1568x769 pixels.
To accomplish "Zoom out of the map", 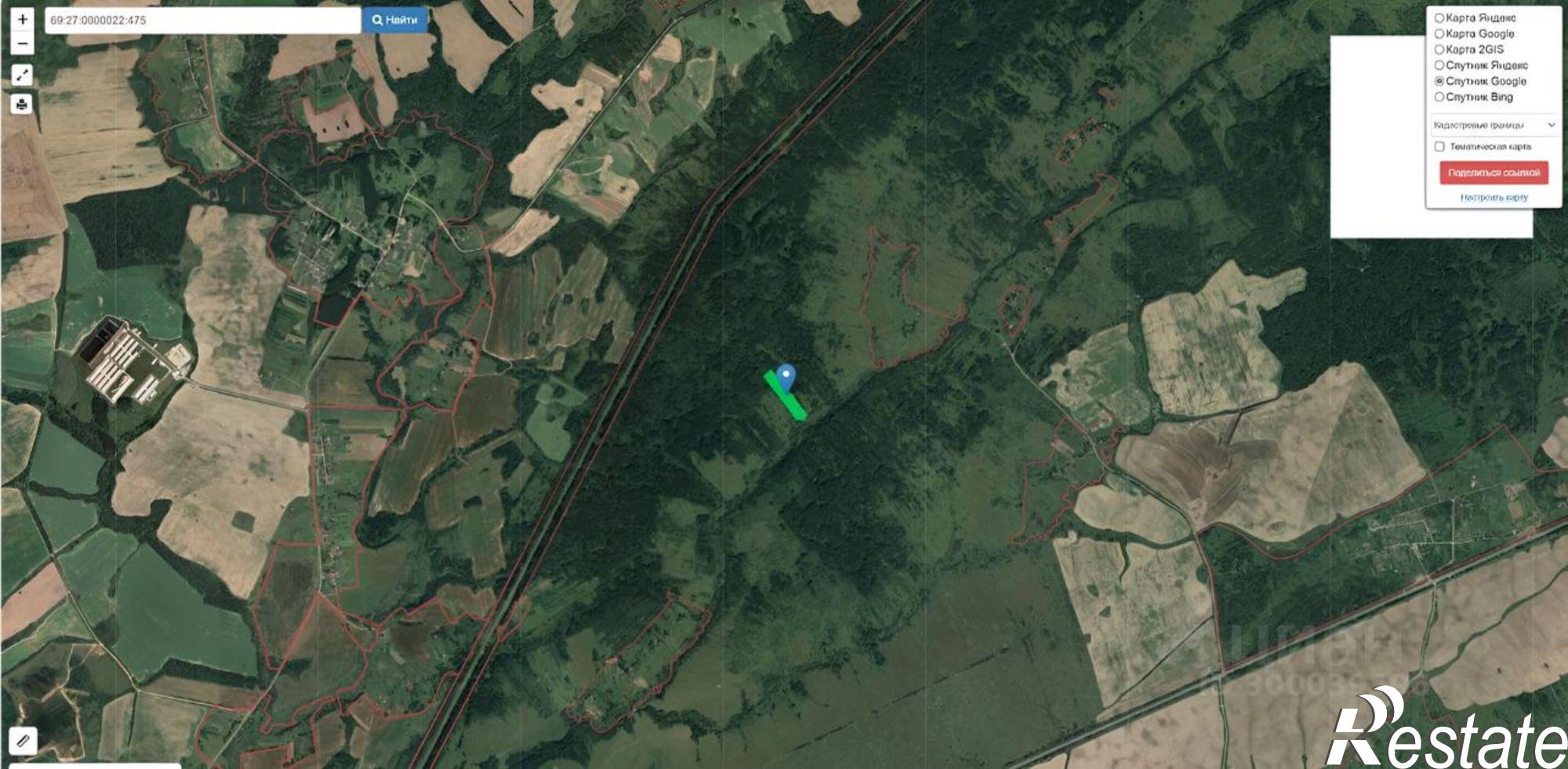I will pos(22,44).
